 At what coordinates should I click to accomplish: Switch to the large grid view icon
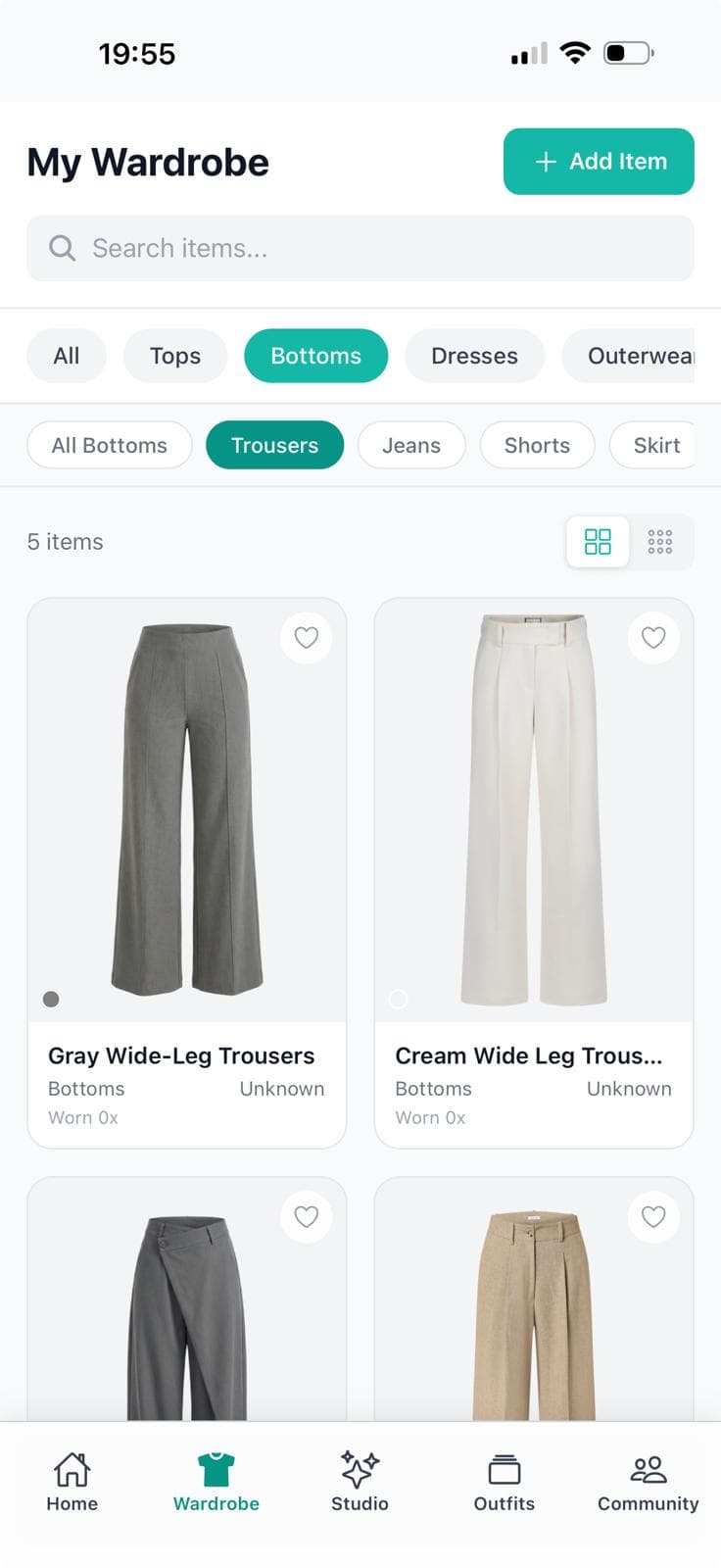pyautogui.click(x=598, y=541)
